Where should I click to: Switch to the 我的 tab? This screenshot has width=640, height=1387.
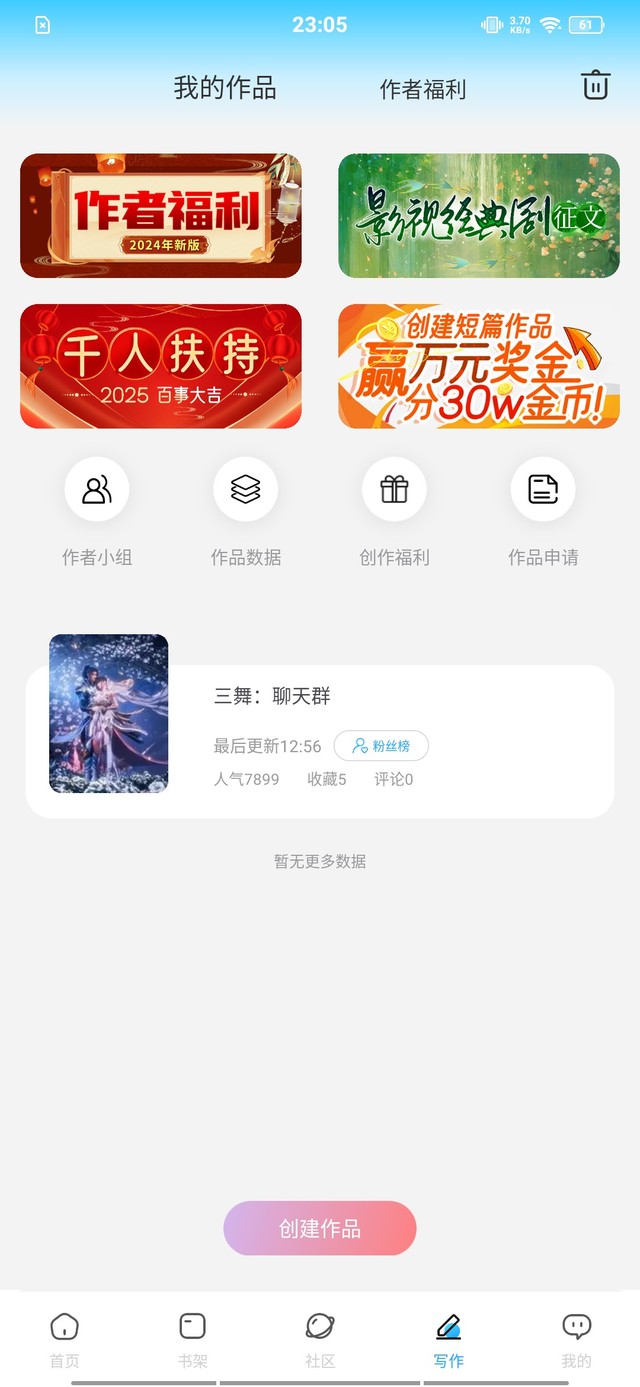[x=576, y=1338]
